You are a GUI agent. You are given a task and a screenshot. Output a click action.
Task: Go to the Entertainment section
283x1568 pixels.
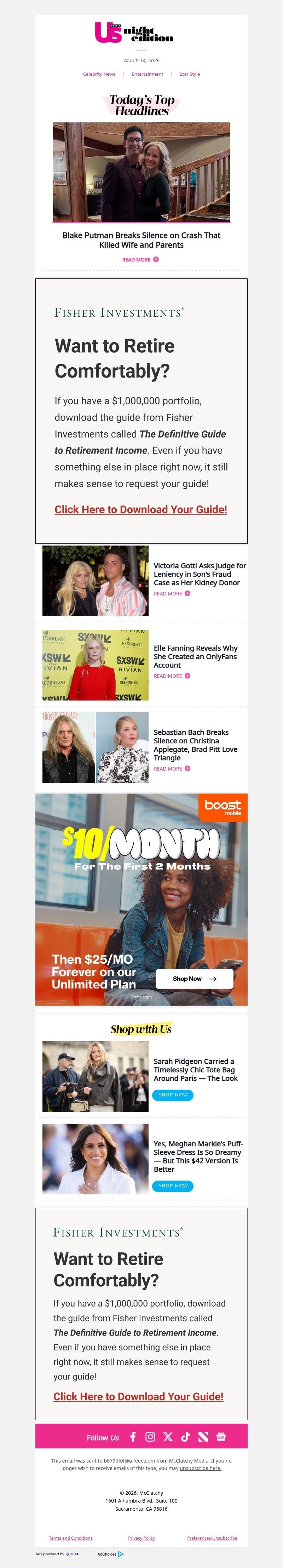tap(147, 74)
